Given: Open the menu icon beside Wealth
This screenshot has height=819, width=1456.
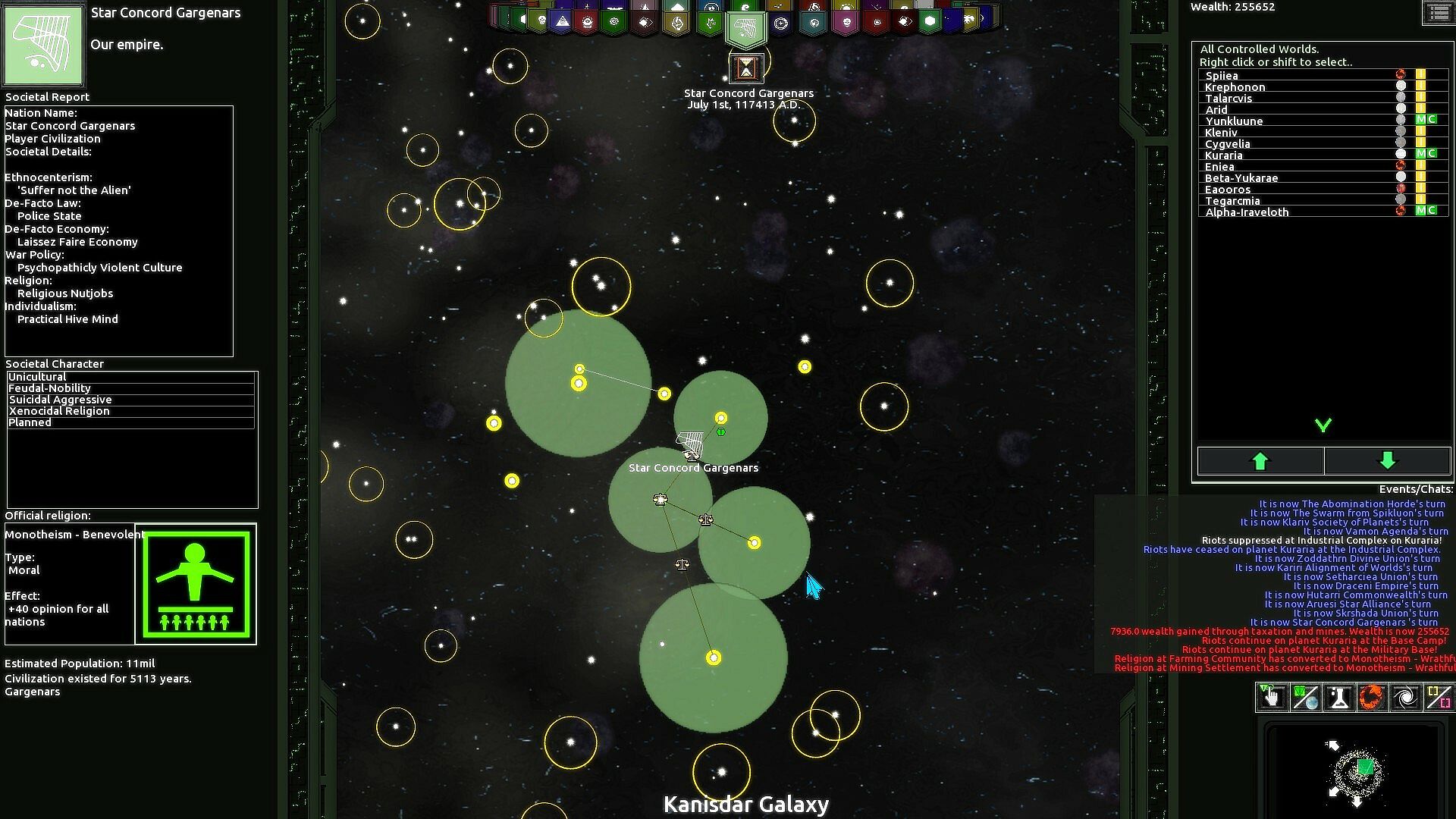Looking at the screenshot, I should click(1439, 13).
